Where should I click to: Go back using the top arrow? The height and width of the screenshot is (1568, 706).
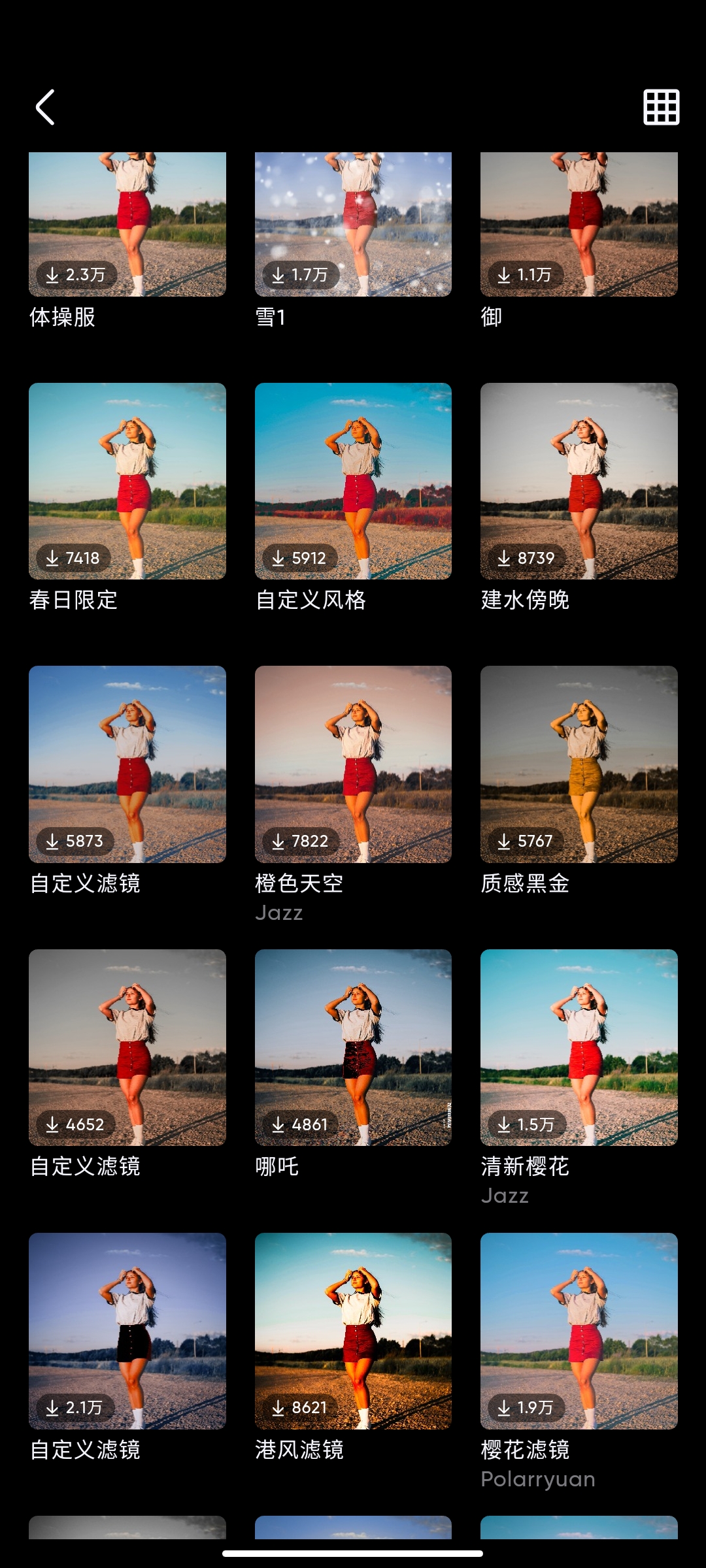coord(45,107)
